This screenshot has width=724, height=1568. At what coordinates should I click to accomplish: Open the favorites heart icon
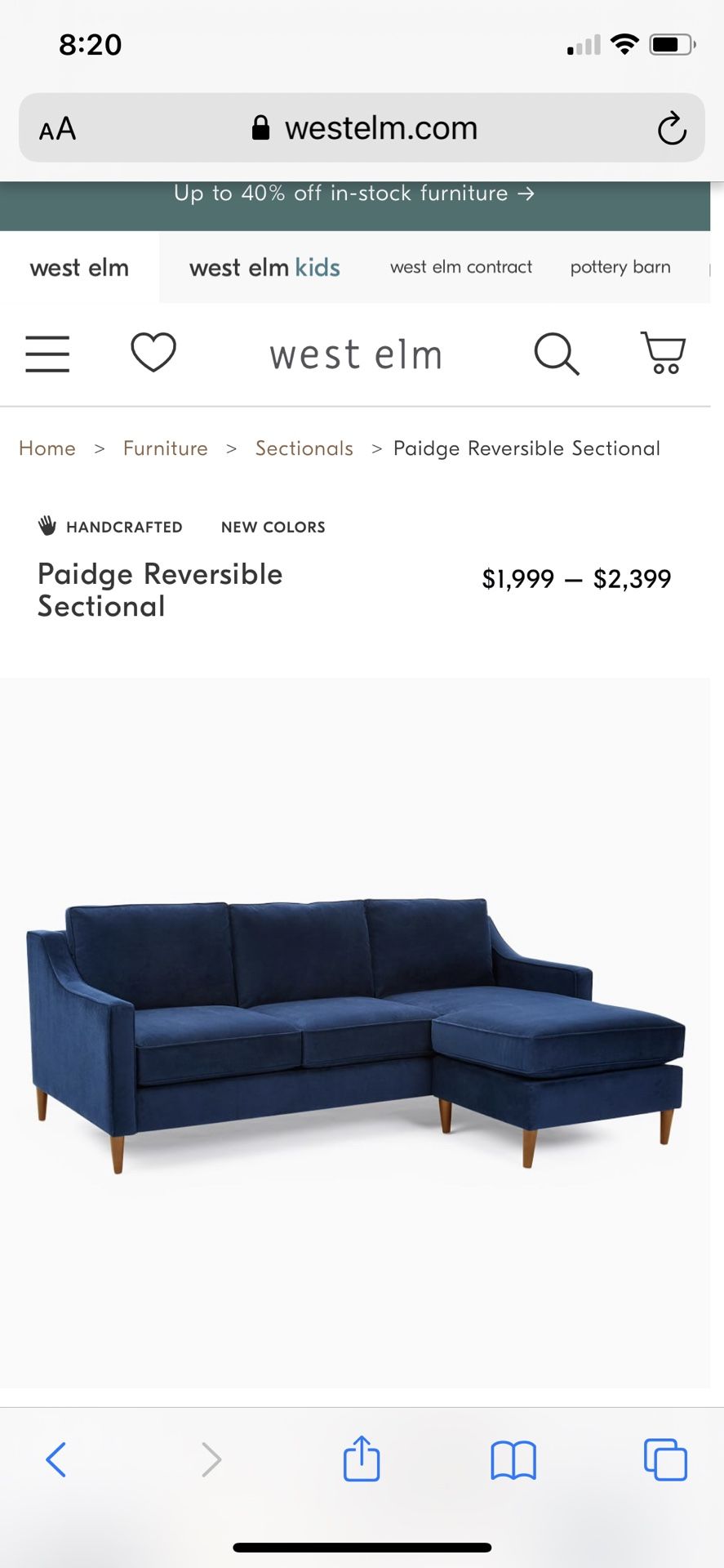pyautogui.click(x=153, y=353)
